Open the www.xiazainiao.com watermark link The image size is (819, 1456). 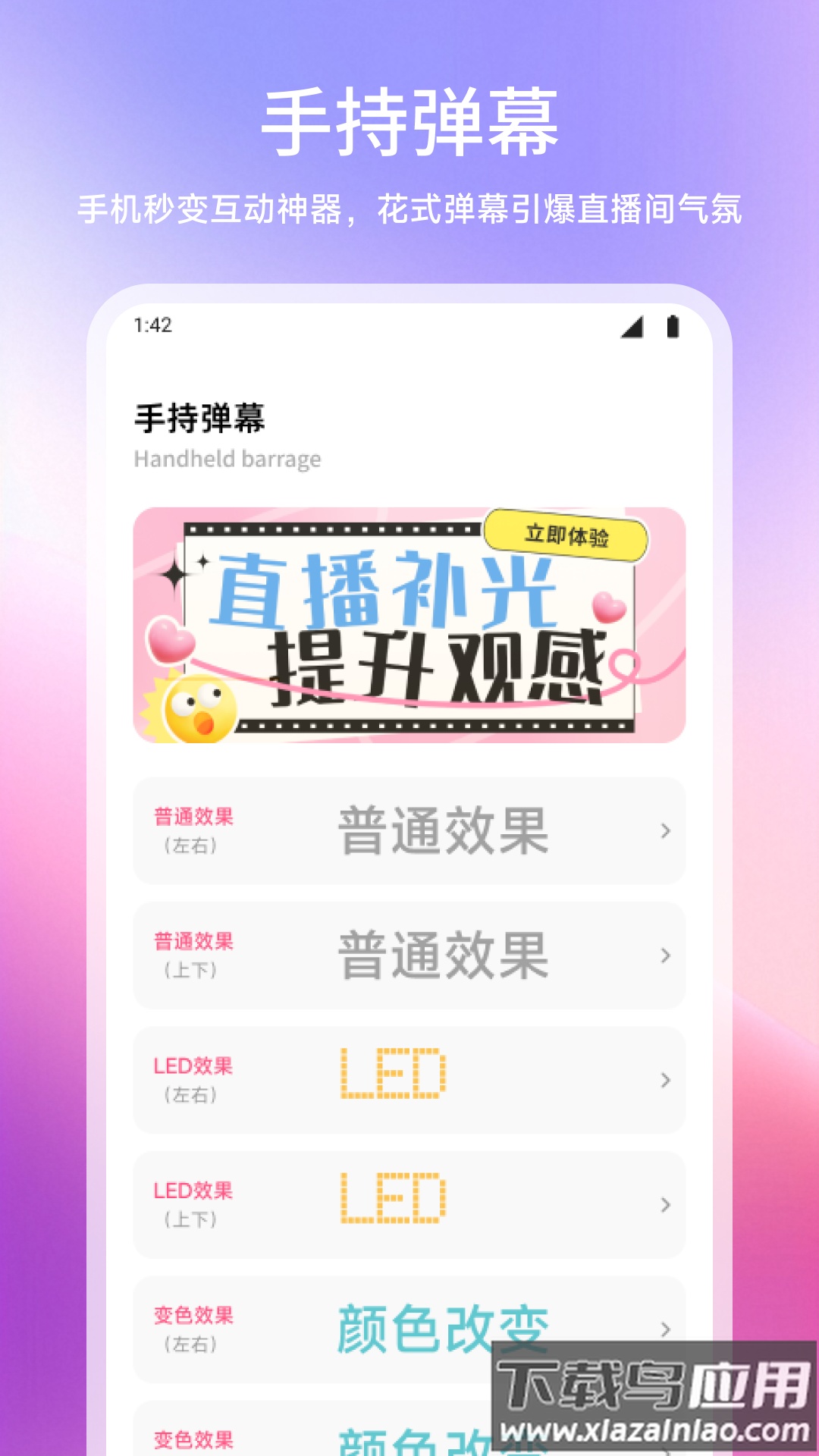(654, 1430)
